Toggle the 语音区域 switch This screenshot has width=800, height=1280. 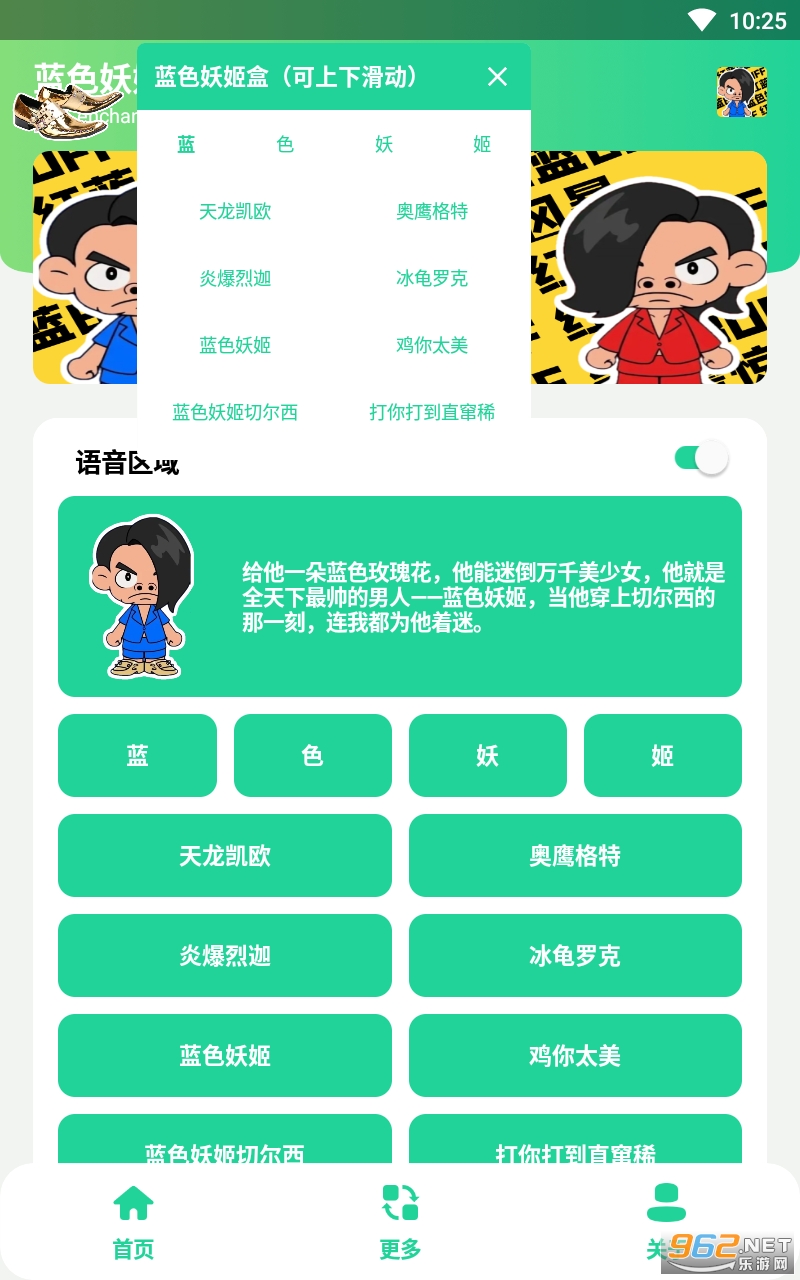coord(701,458)
